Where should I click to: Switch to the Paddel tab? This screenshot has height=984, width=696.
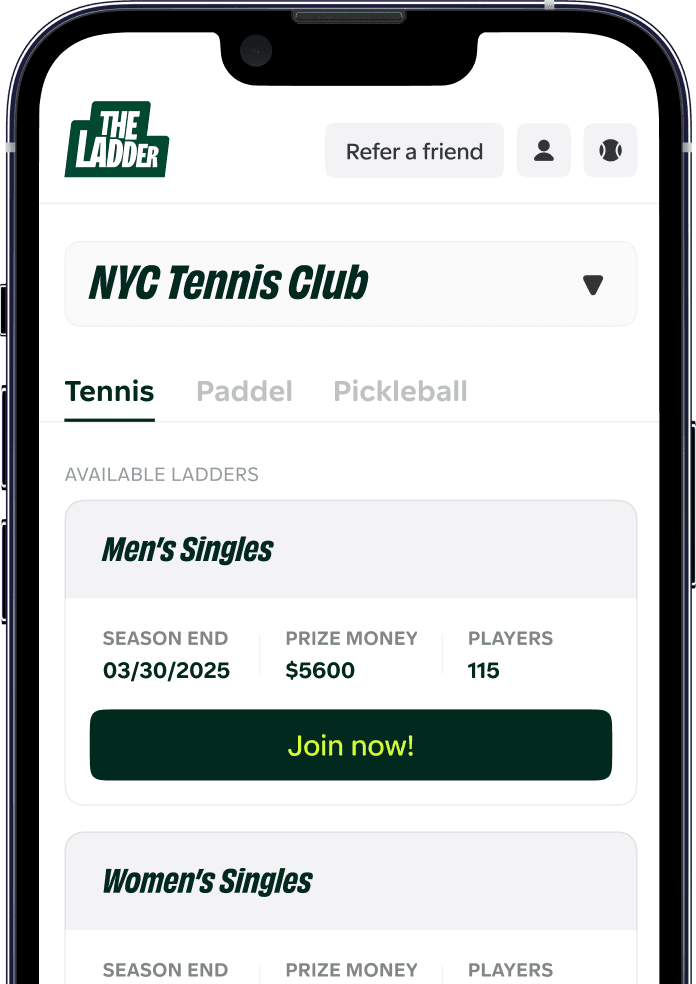244,391
